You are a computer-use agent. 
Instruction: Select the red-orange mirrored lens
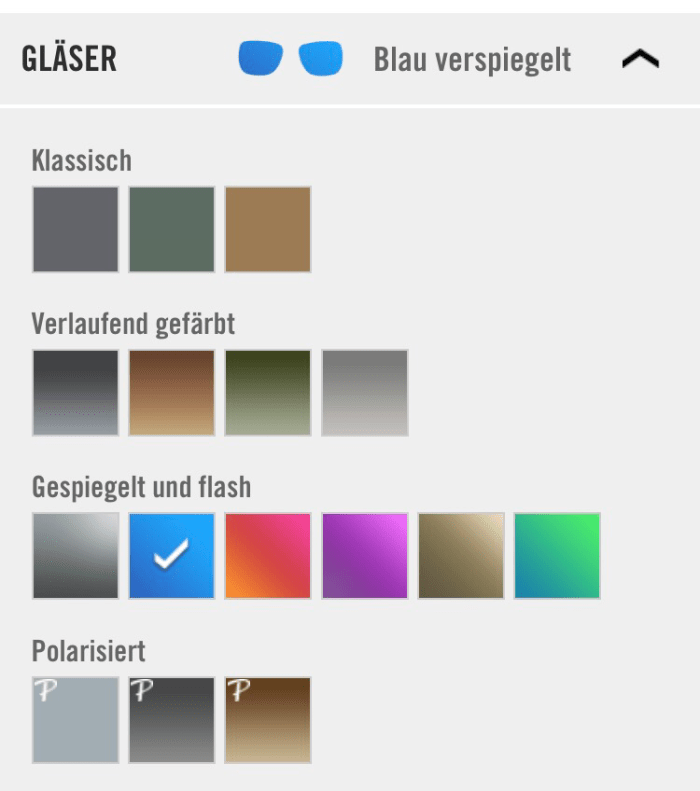(267, 556)
